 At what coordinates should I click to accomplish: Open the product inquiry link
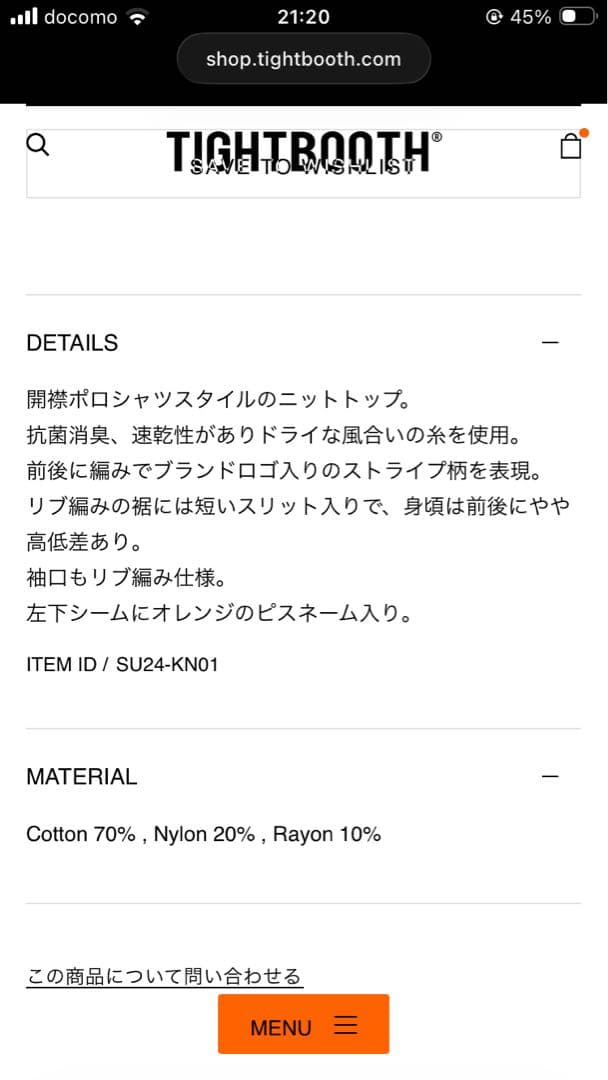[164, 976]
